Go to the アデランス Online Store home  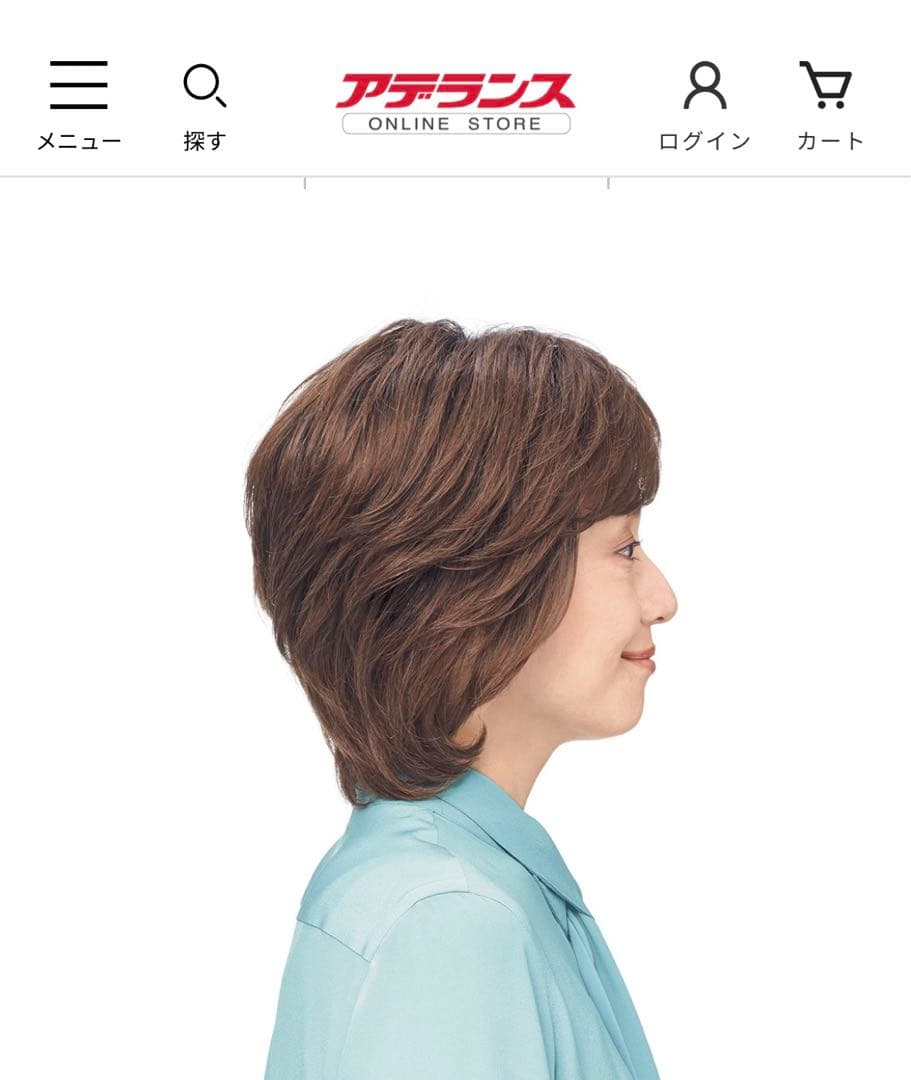point(456,103)
